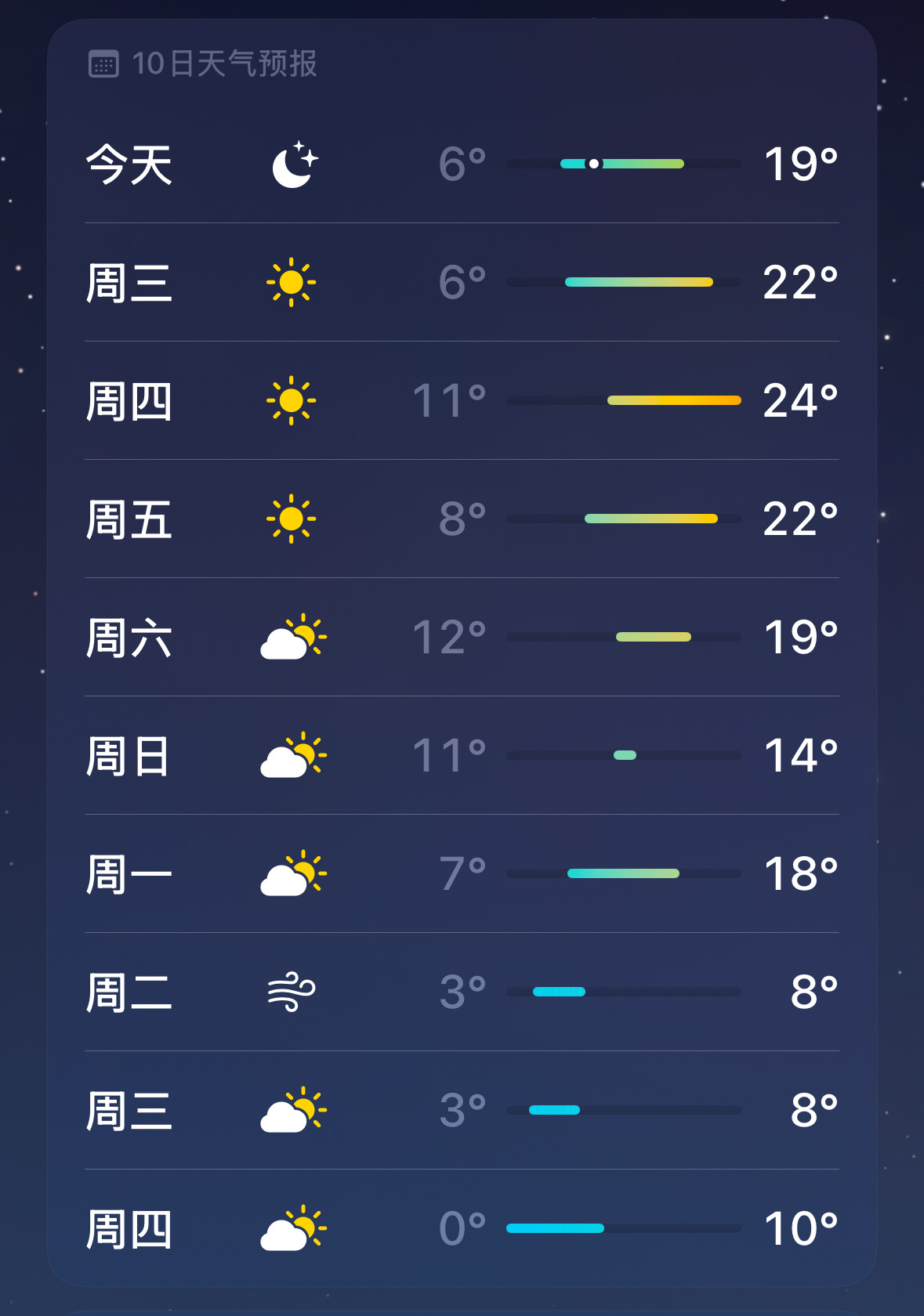The width and height of the screenshot is (924, 1316).
Task: Open the 周日 forecast row
Action: click(462, 755)
